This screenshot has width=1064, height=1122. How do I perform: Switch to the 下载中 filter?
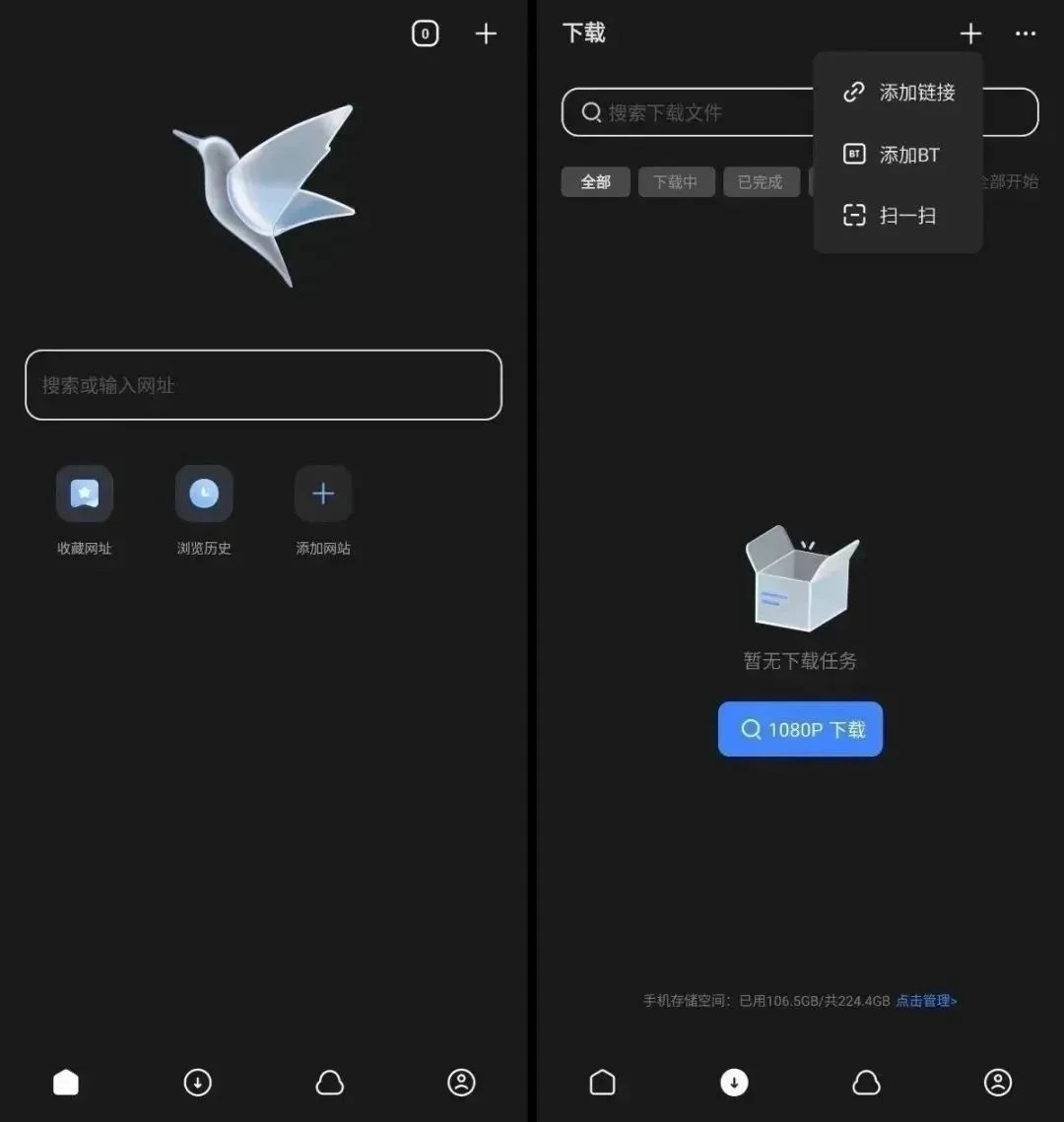pyautogui.click(x=676, y=182)
